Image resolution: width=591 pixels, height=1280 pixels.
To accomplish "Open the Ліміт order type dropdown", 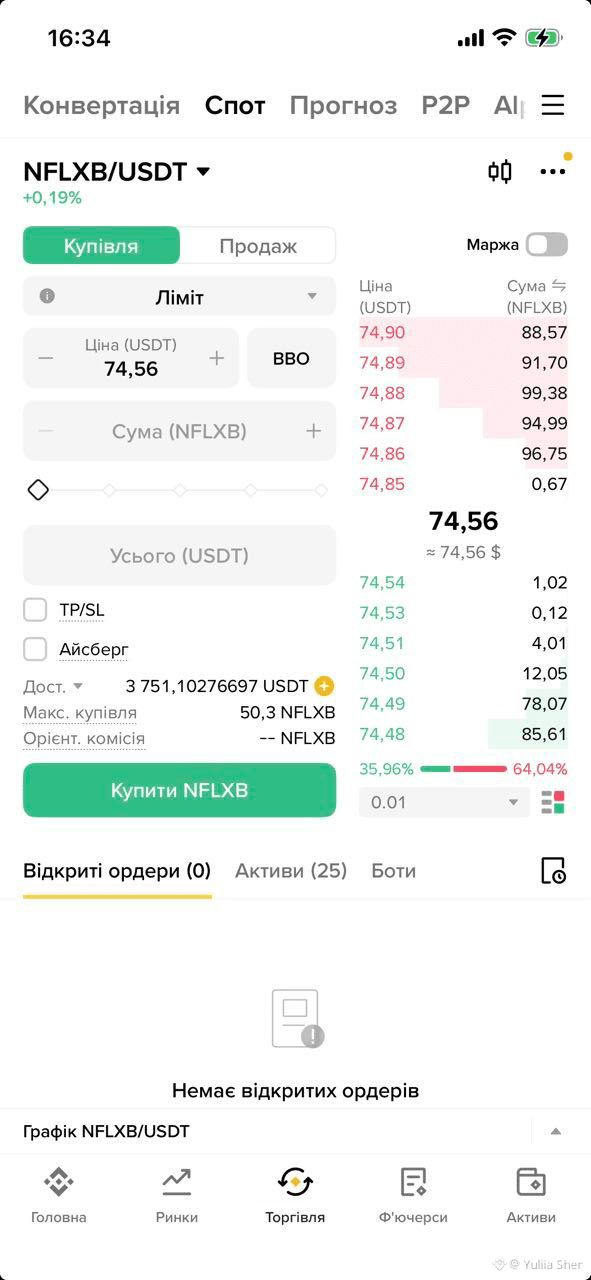I will [x=179, y=297].
